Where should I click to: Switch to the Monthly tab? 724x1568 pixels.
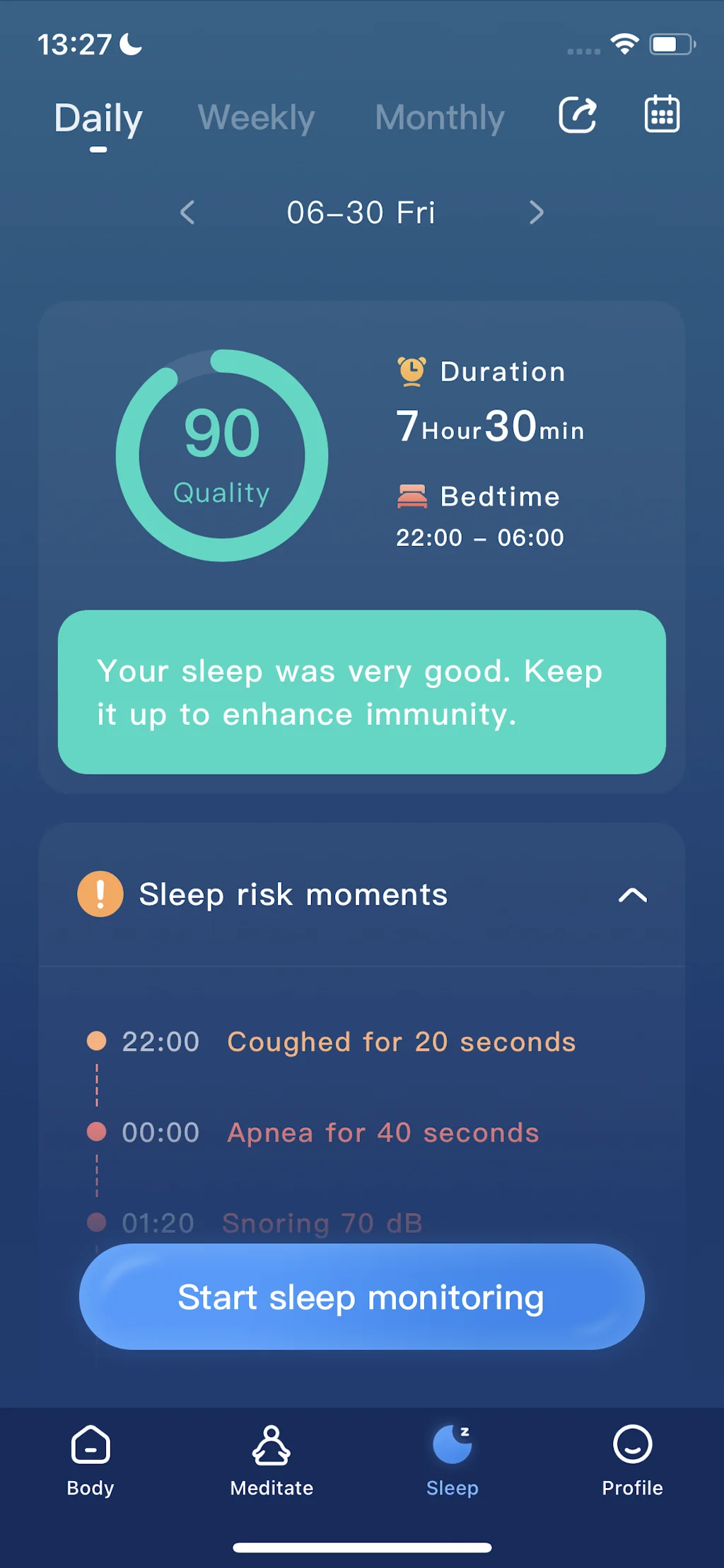440,117
